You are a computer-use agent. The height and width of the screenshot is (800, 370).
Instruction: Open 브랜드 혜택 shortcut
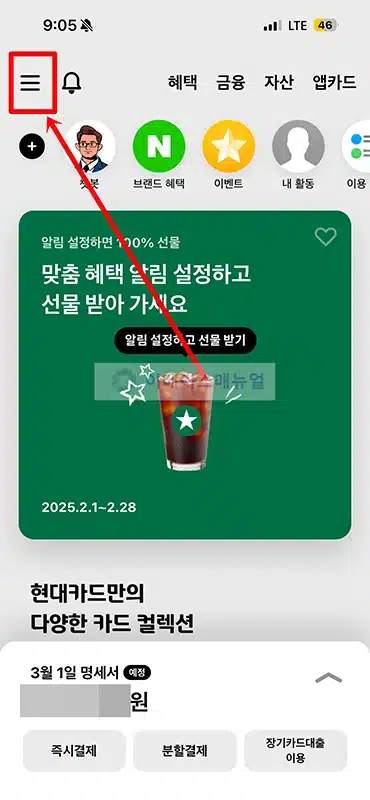click(159, 154)
